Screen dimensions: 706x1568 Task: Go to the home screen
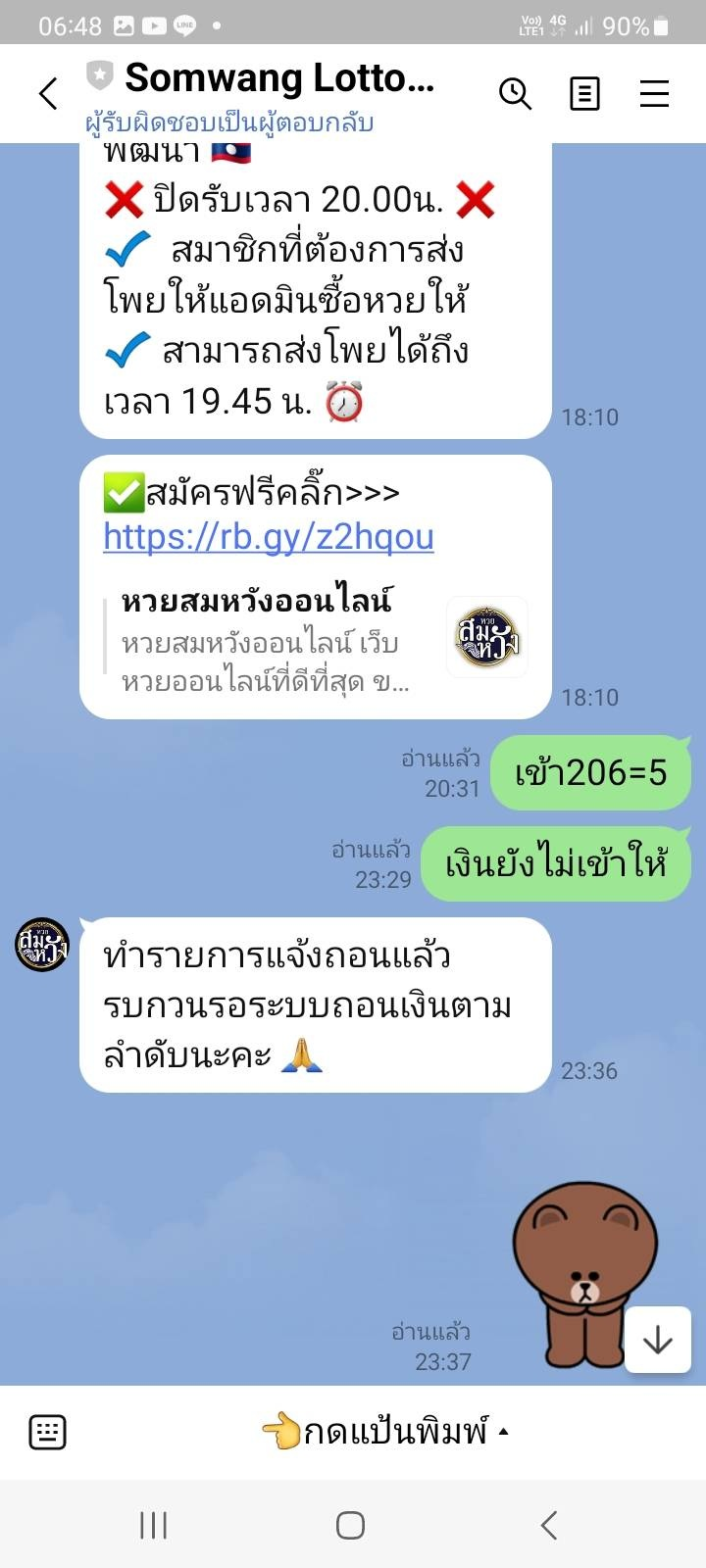pyautogui.click(x=350, y=1525)
